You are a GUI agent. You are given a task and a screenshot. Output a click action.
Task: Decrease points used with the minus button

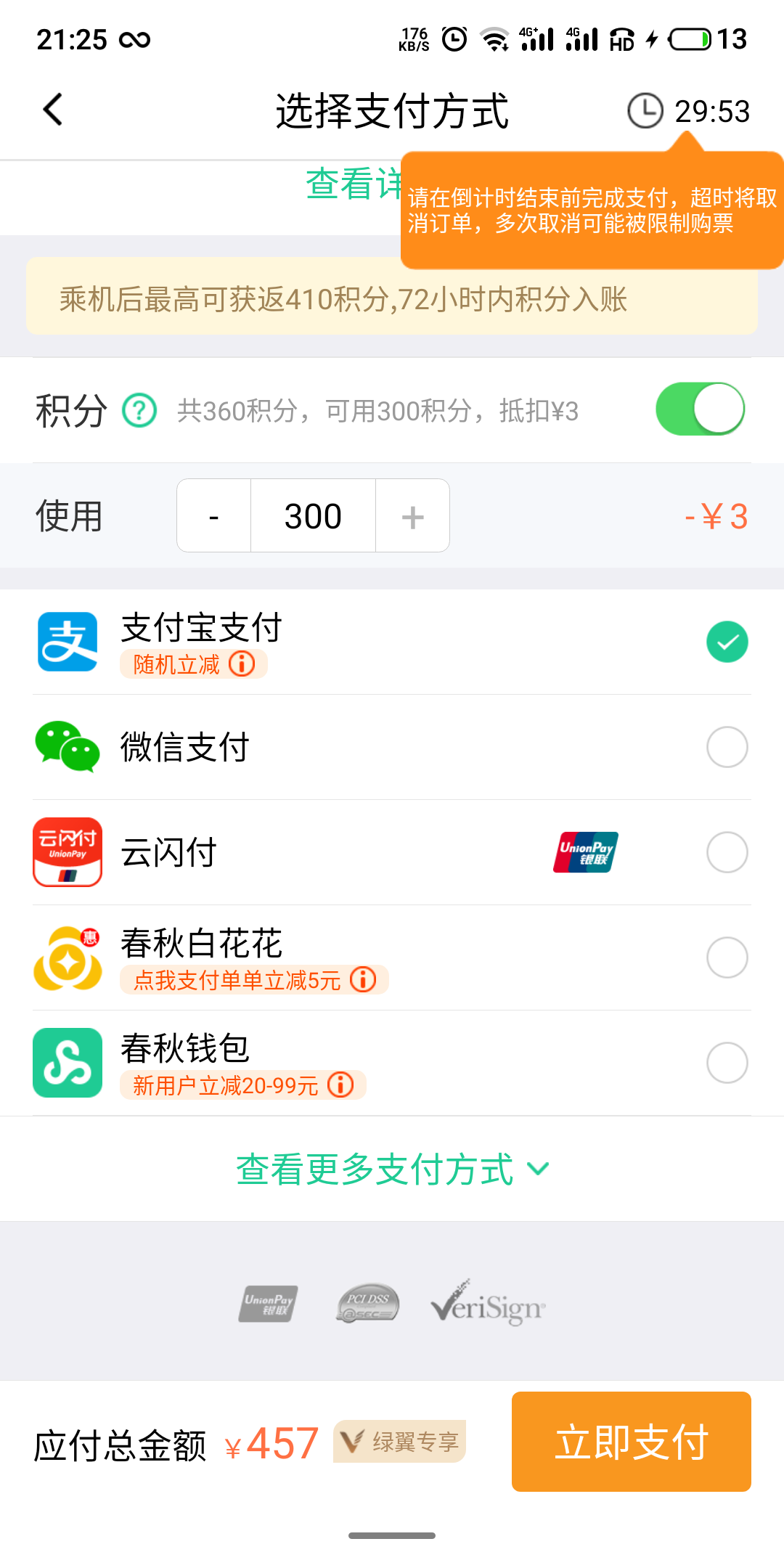(x=214, y=516)
